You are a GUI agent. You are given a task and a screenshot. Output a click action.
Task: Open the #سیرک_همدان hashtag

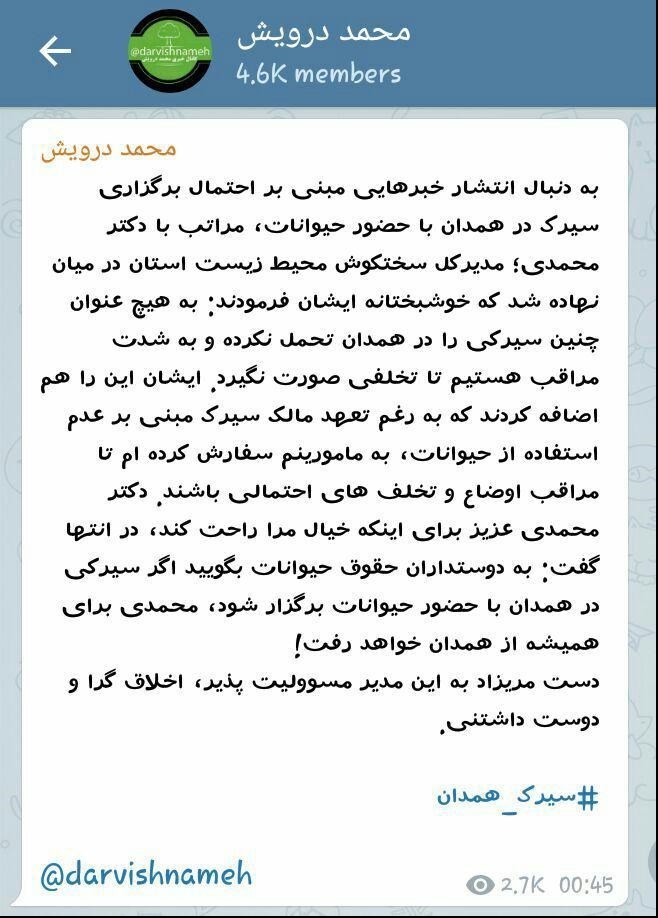click(517, 797)
